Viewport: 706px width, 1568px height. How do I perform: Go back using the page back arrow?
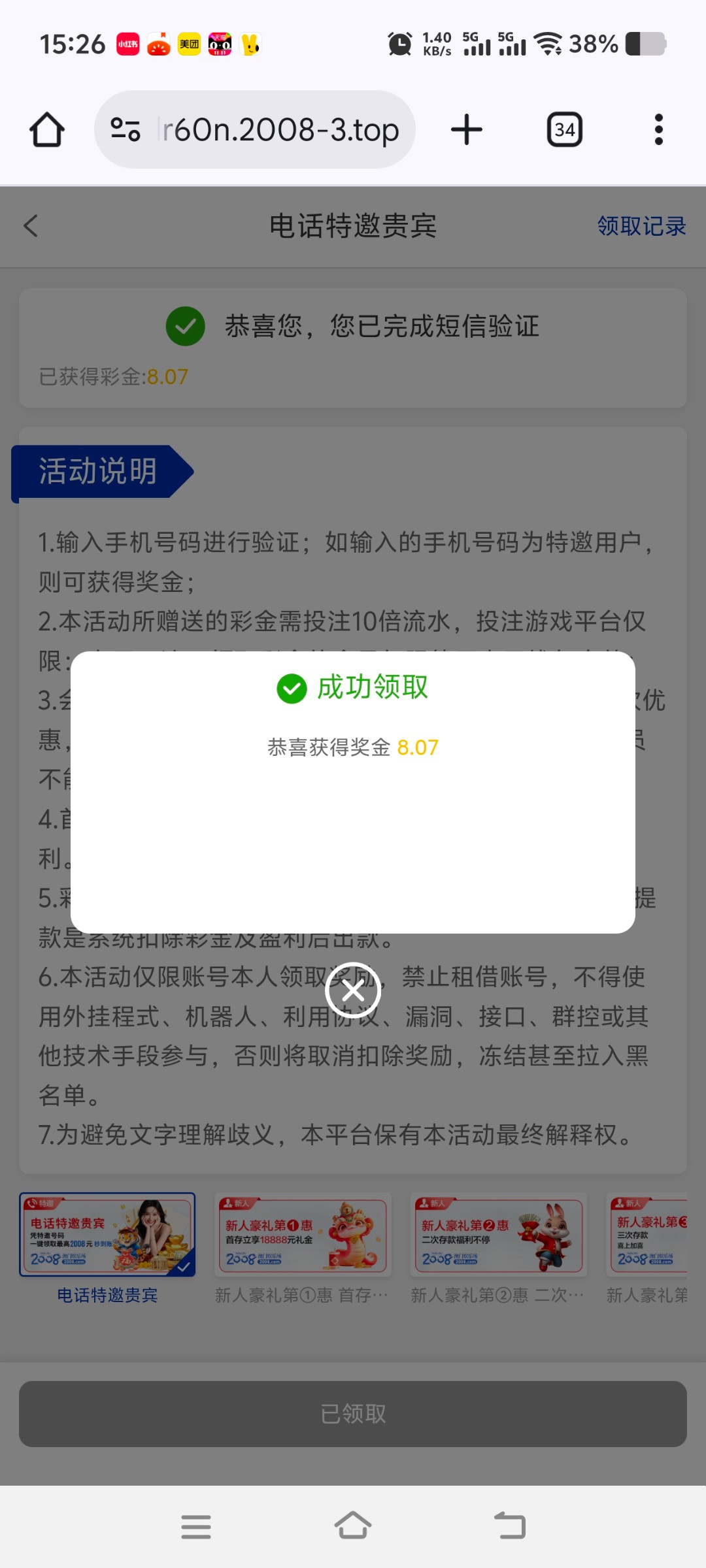31,226
